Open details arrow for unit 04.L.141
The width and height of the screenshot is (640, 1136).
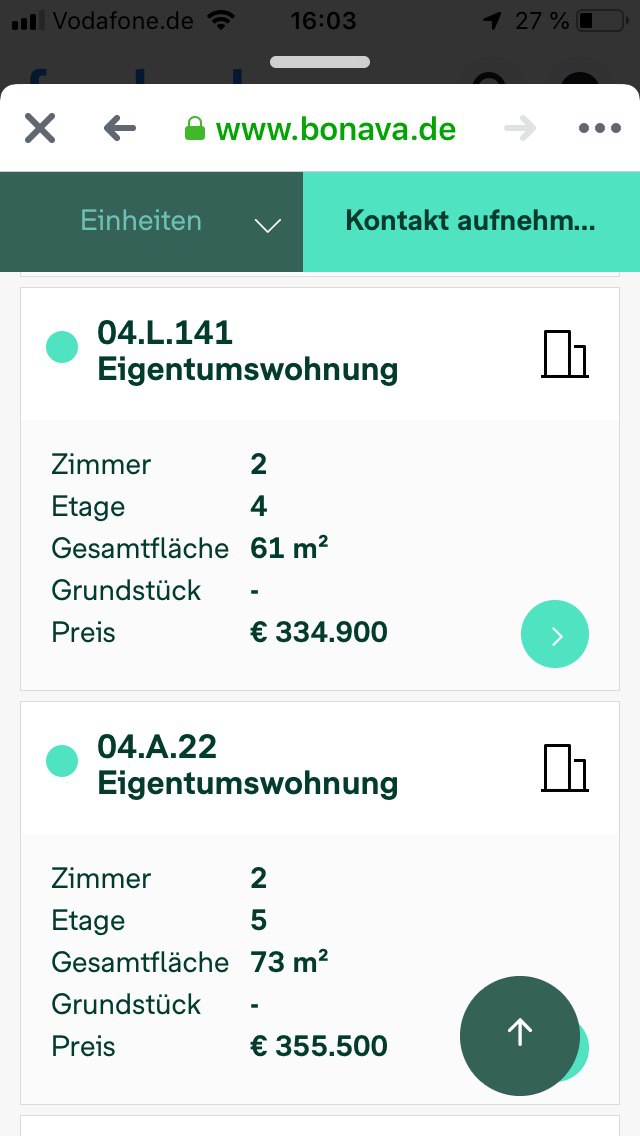coord(555,634)
